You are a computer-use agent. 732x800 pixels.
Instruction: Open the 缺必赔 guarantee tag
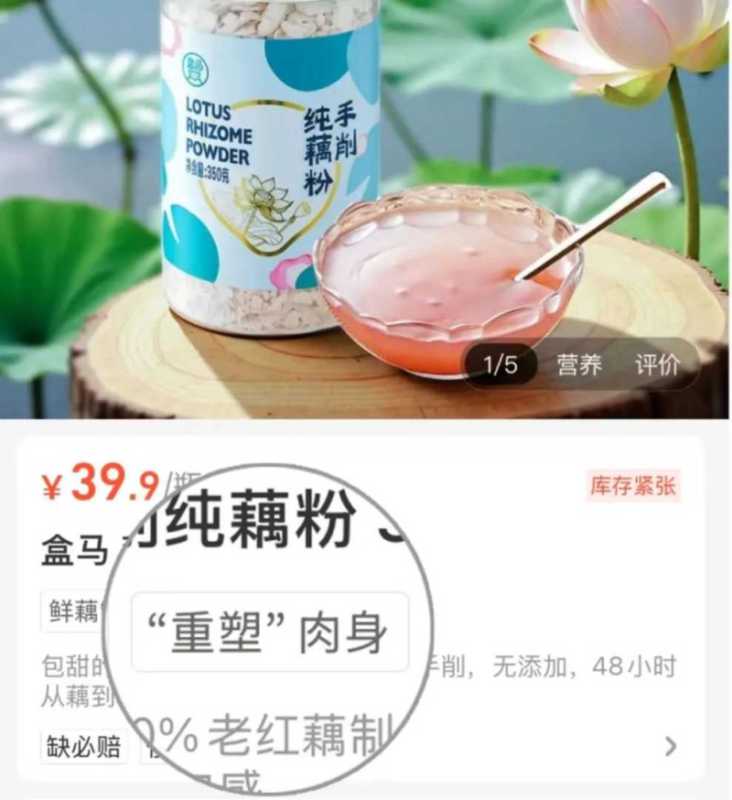coord(84,746)
